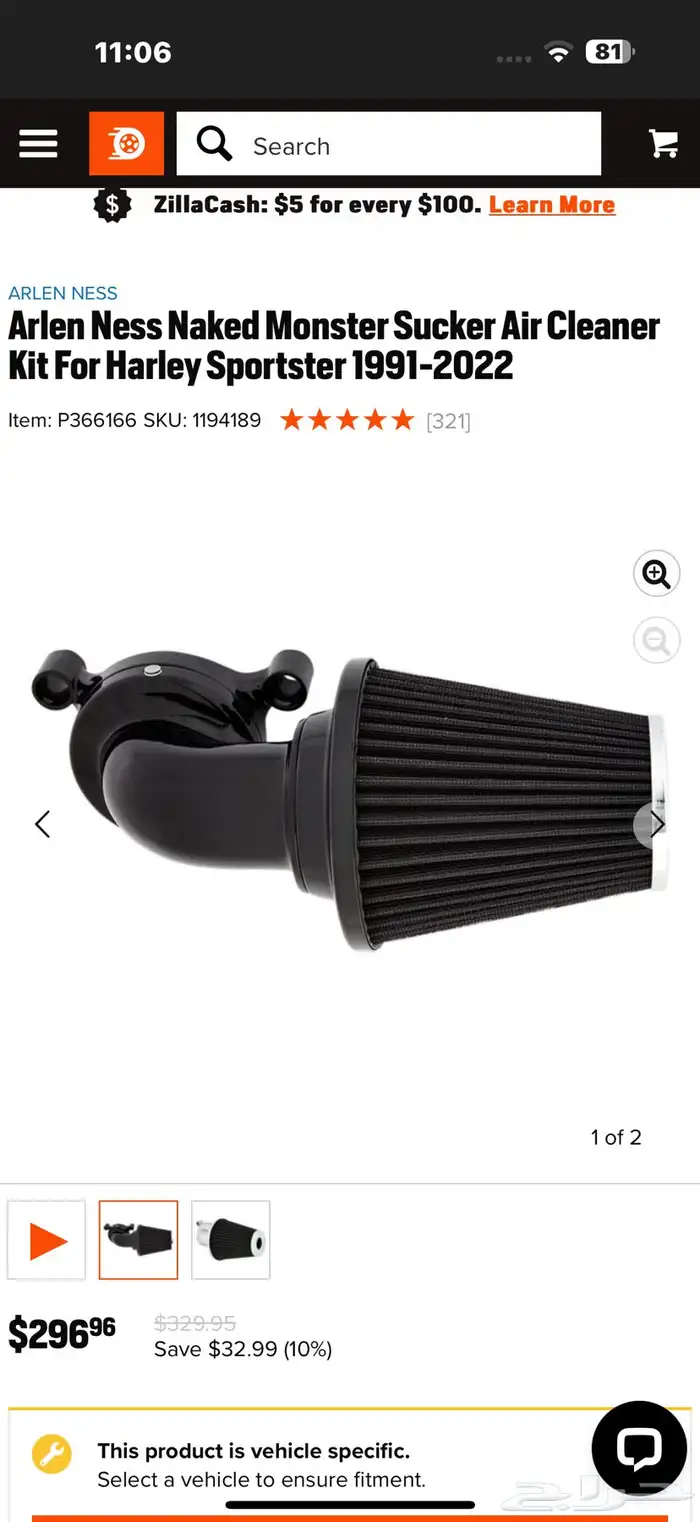Zoom in on the product image
700x1522 pixels.
coord(656,574)
